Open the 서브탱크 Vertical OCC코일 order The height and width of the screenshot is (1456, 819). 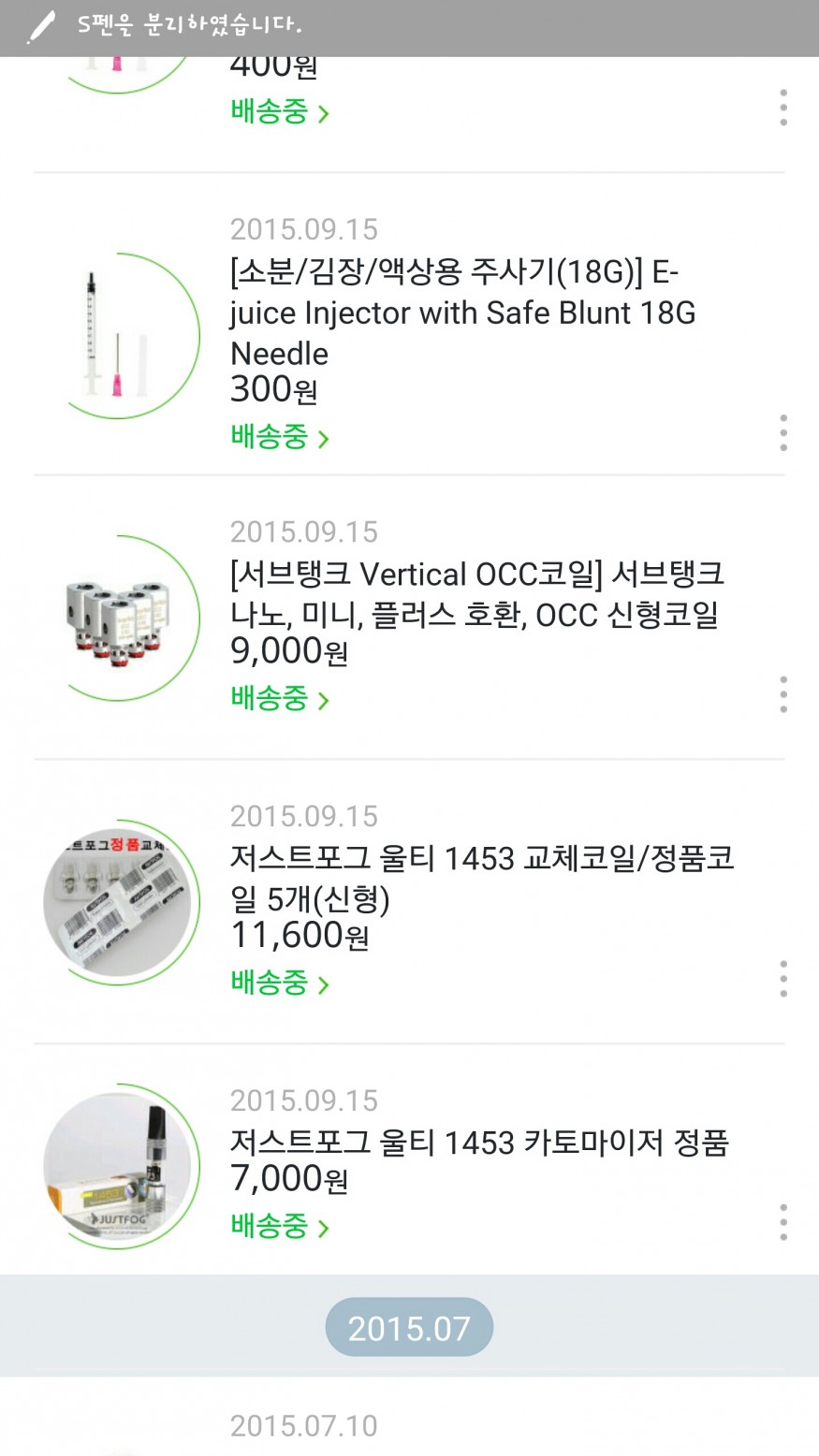(x=475, y=593)
